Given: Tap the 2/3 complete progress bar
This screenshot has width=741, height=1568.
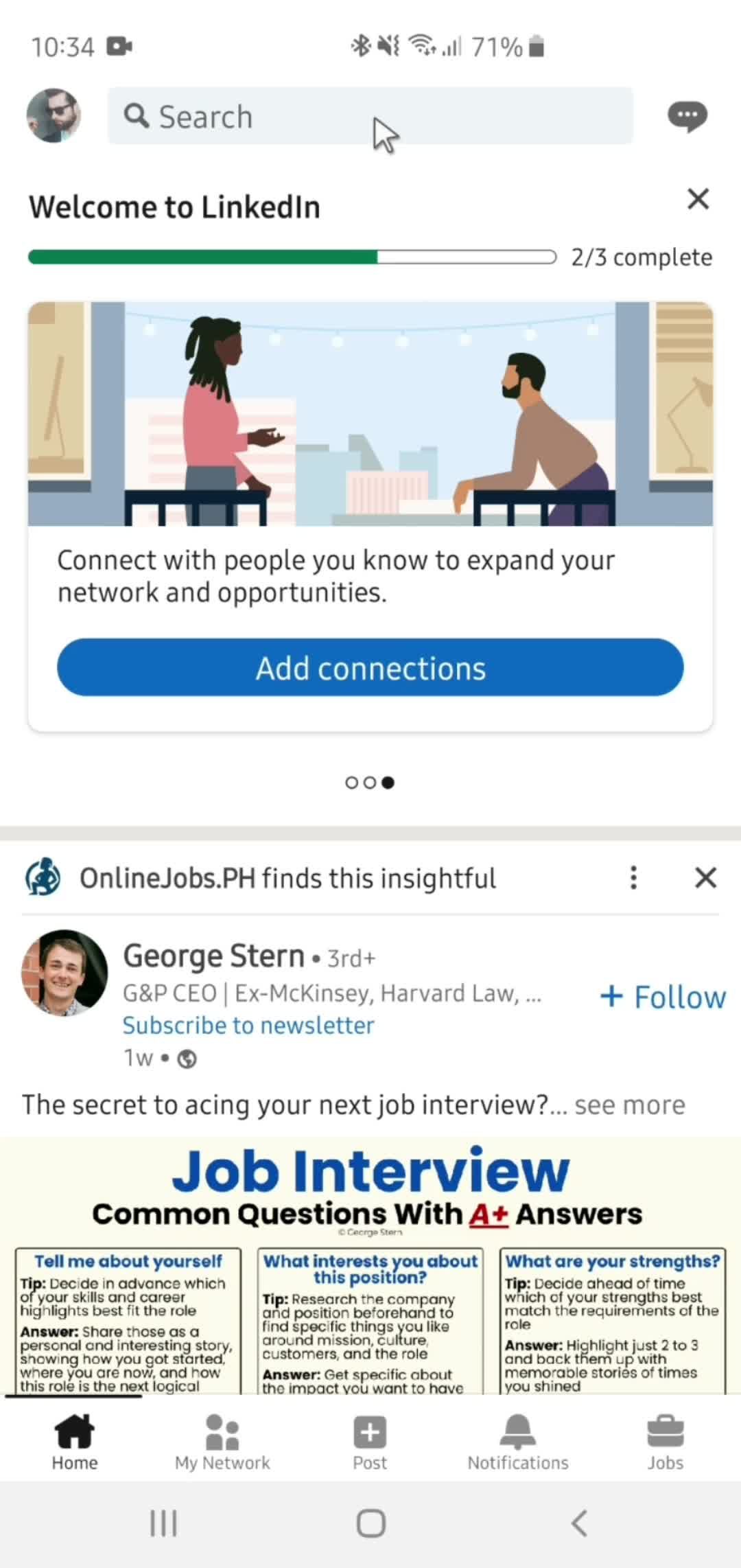Looking at the screenshot, I should 293,257.
